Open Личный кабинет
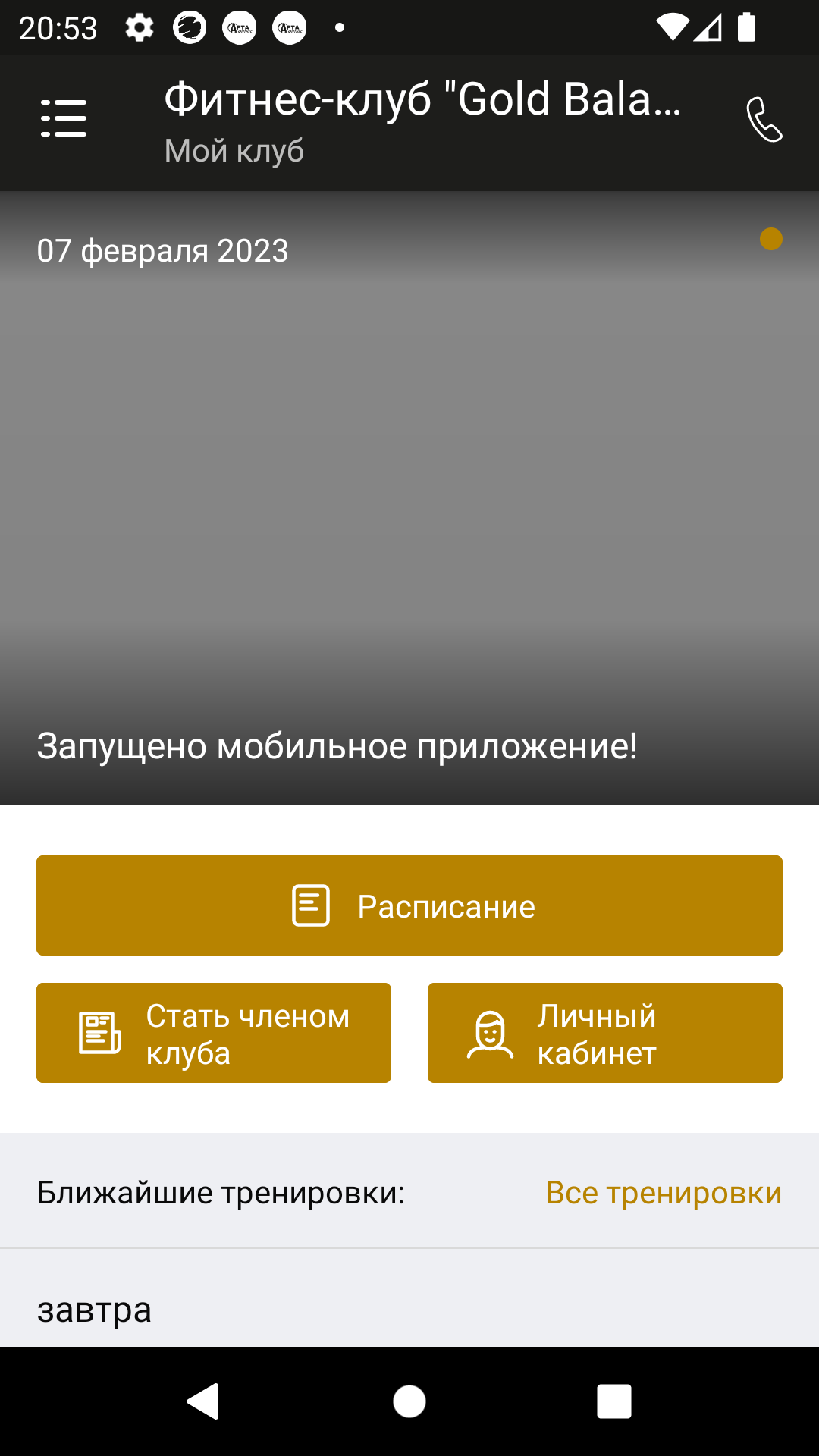 click(x=604, y=1033)
